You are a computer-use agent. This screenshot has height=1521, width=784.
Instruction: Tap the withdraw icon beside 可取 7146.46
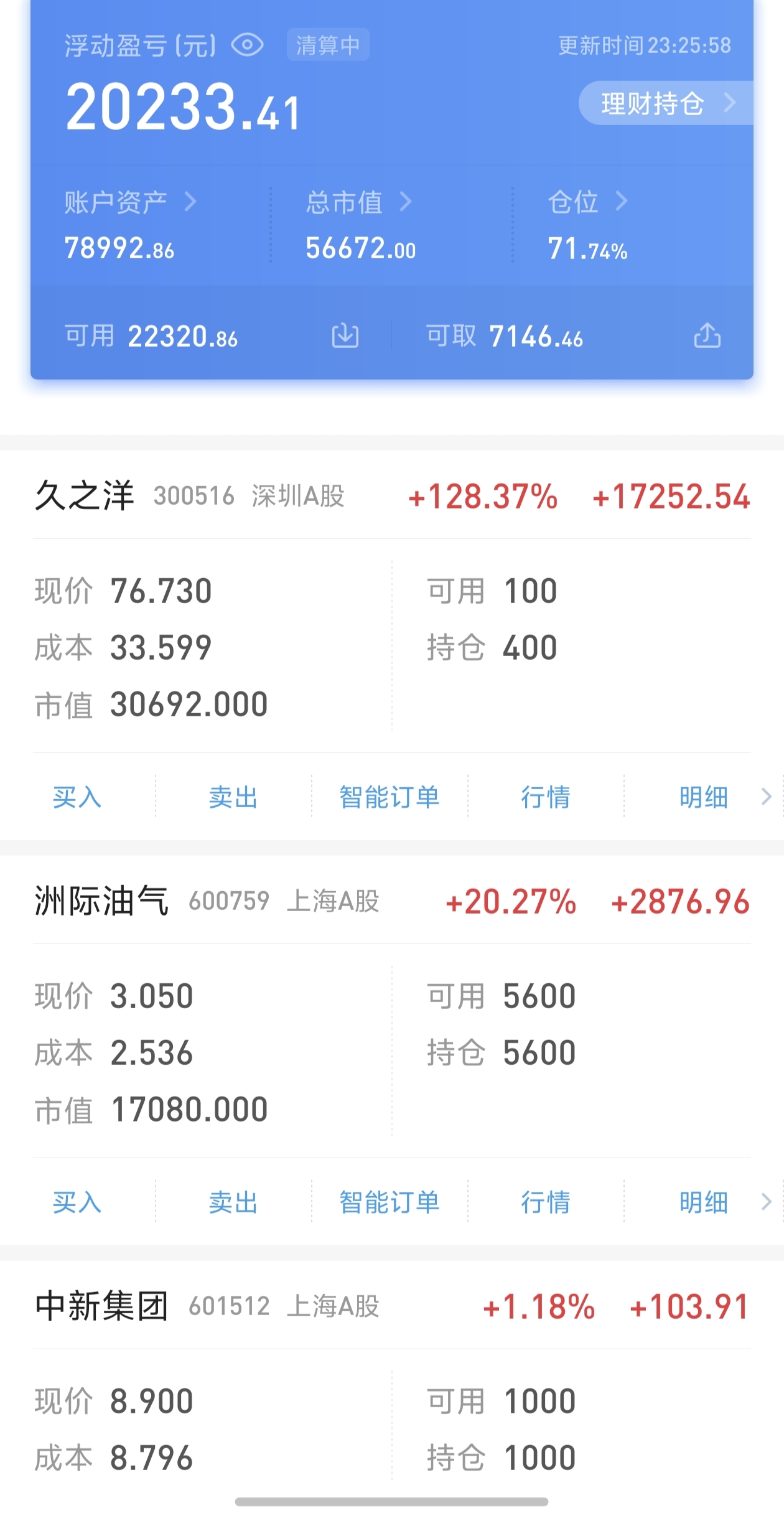click(x=707, y=336)
